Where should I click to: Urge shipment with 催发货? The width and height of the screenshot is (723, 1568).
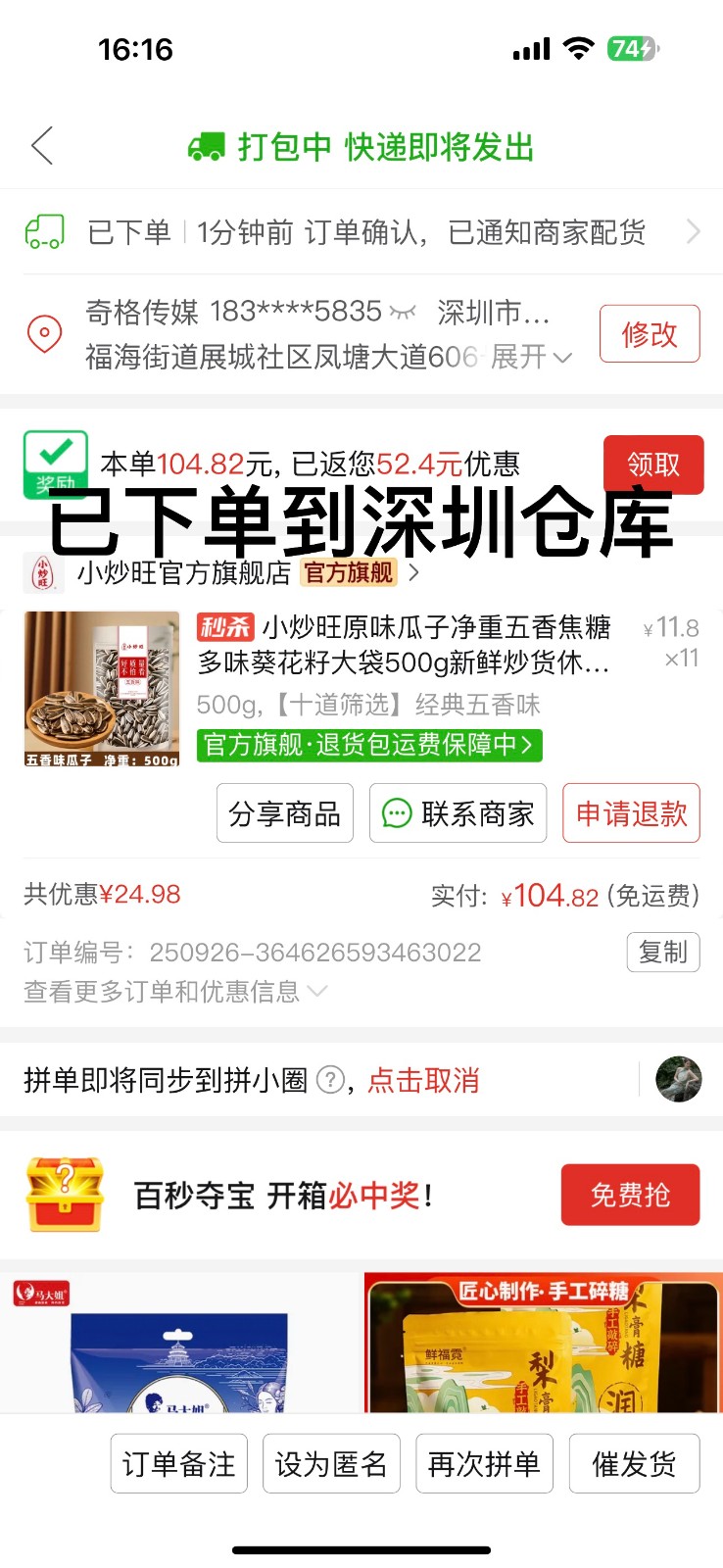tap(634, 1464)
